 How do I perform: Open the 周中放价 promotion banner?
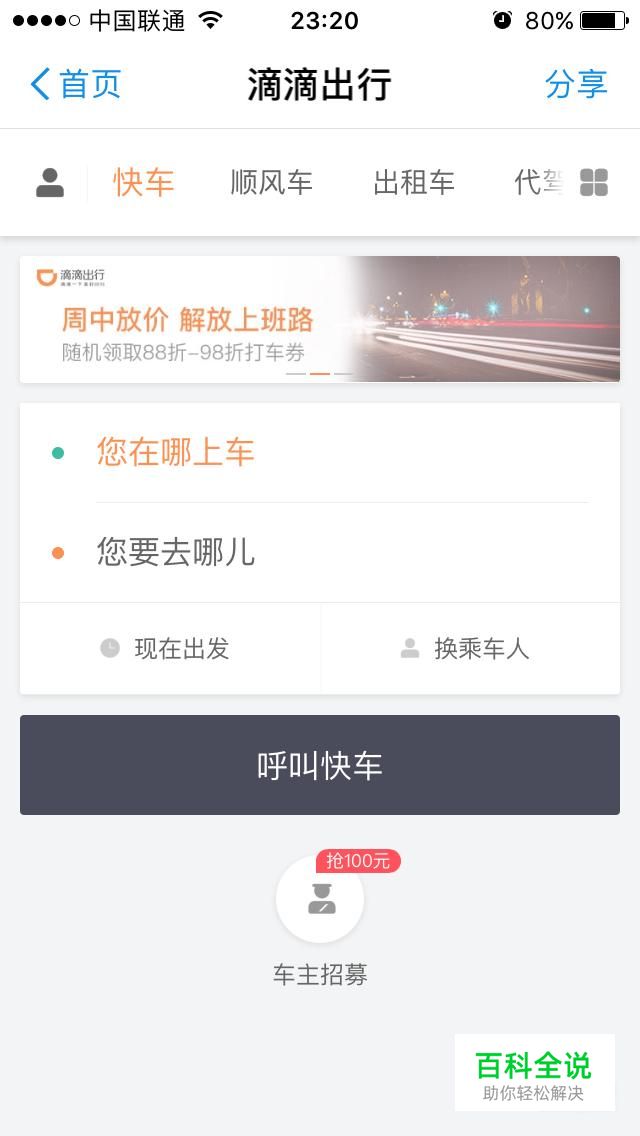tap(320, 319)
